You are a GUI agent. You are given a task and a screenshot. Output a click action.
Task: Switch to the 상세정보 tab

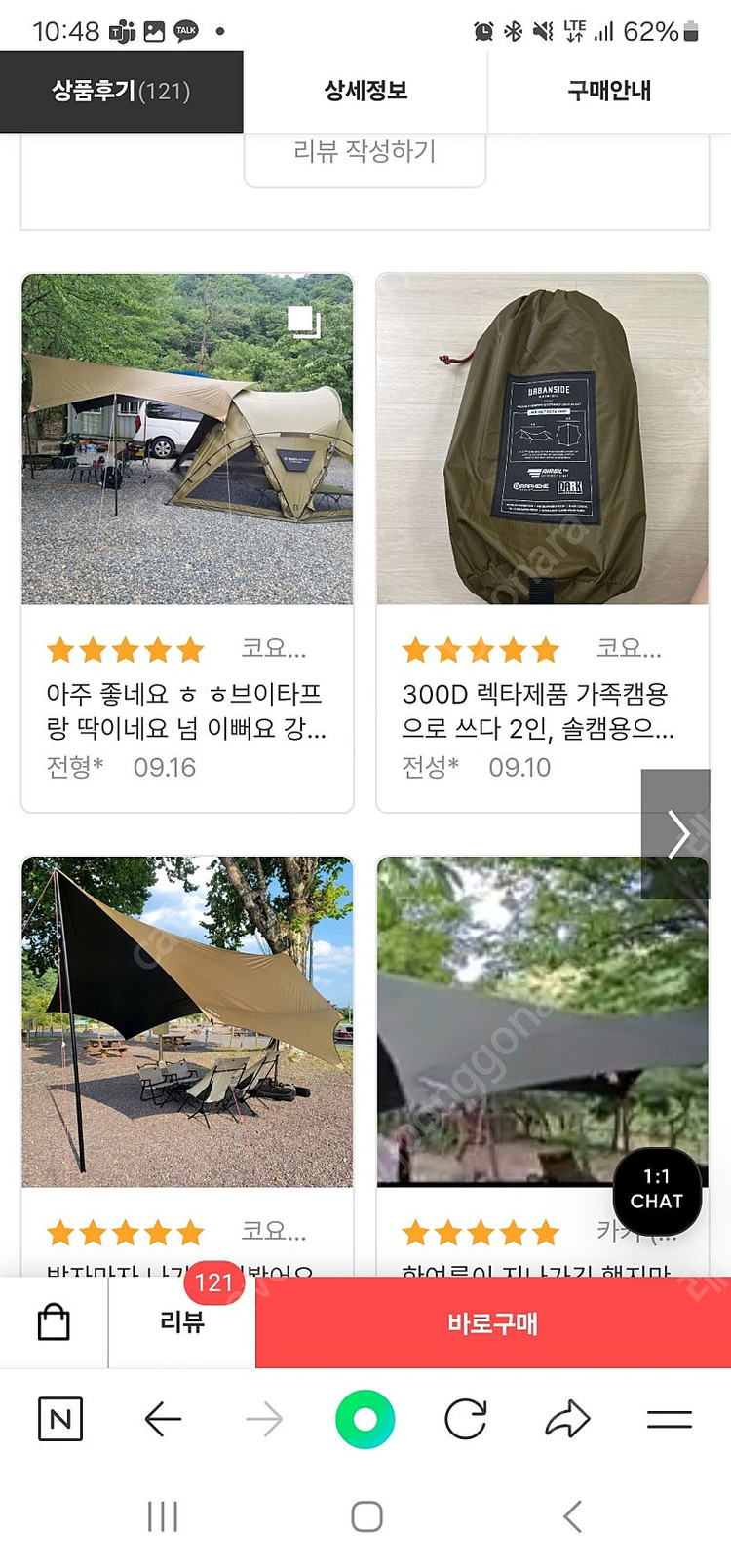pyautogui.click(x=365, y=92)
